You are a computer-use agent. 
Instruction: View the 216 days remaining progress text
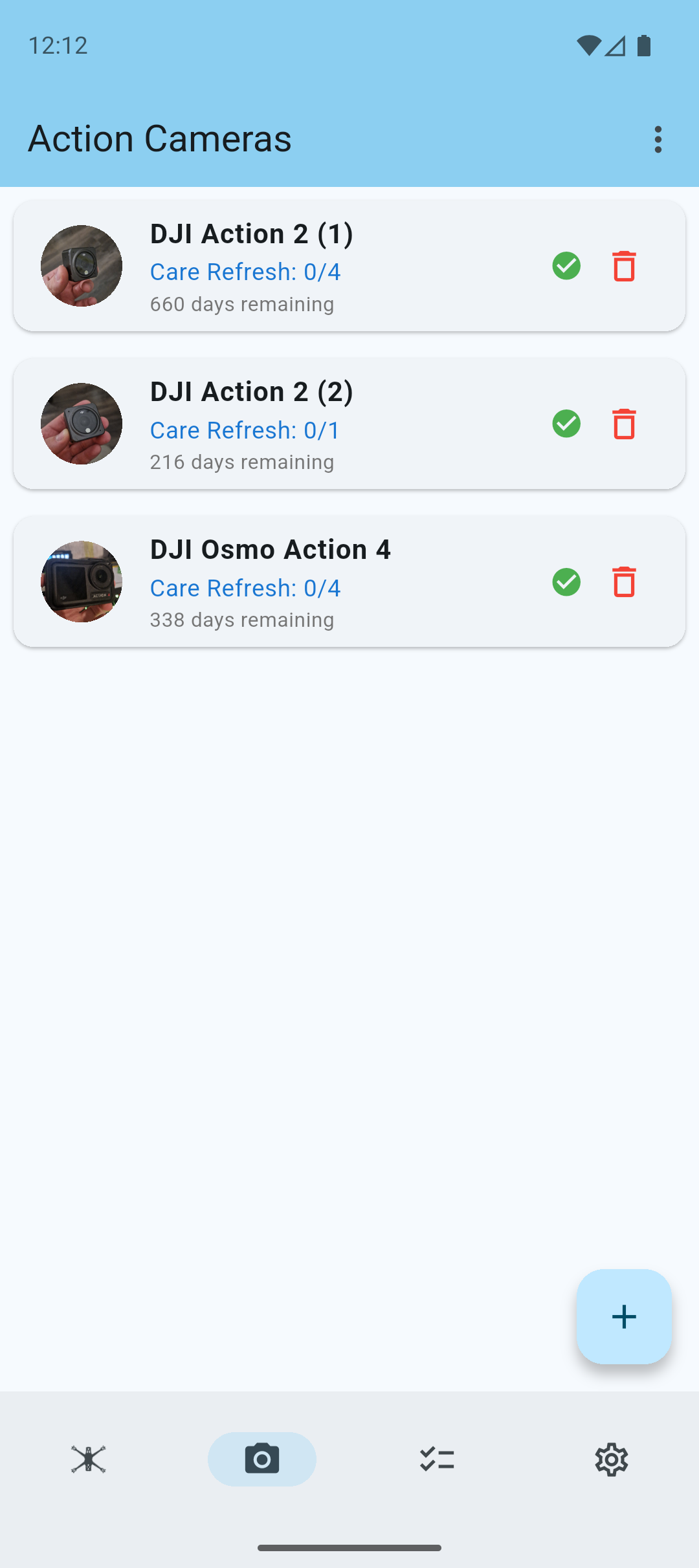(x=242, y=462)
